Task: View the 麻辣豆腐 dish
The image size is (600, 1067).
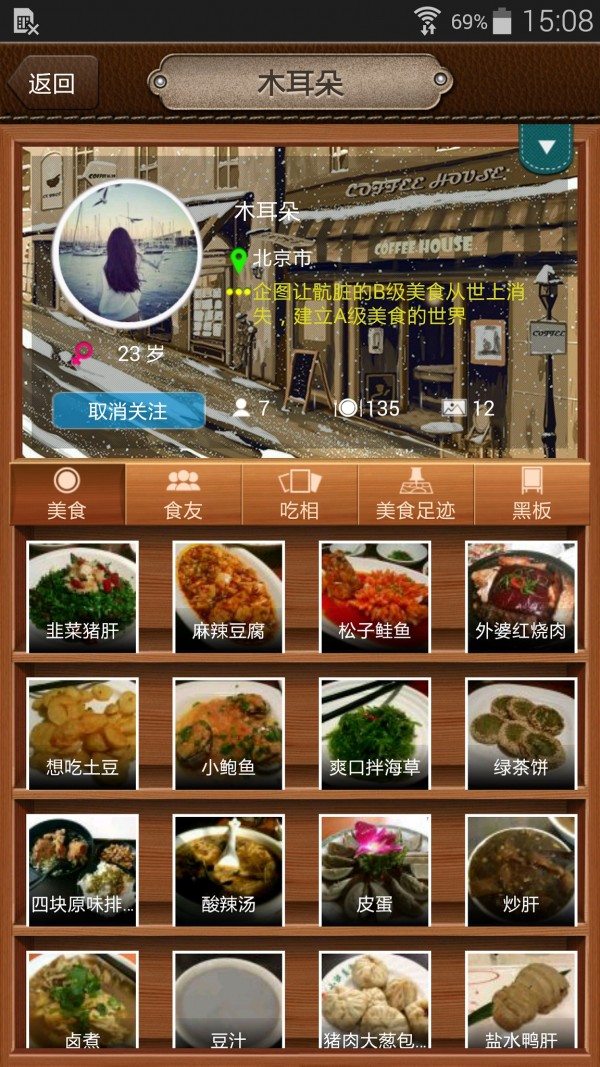Action: pyautogui.click(x=228, y=596)
